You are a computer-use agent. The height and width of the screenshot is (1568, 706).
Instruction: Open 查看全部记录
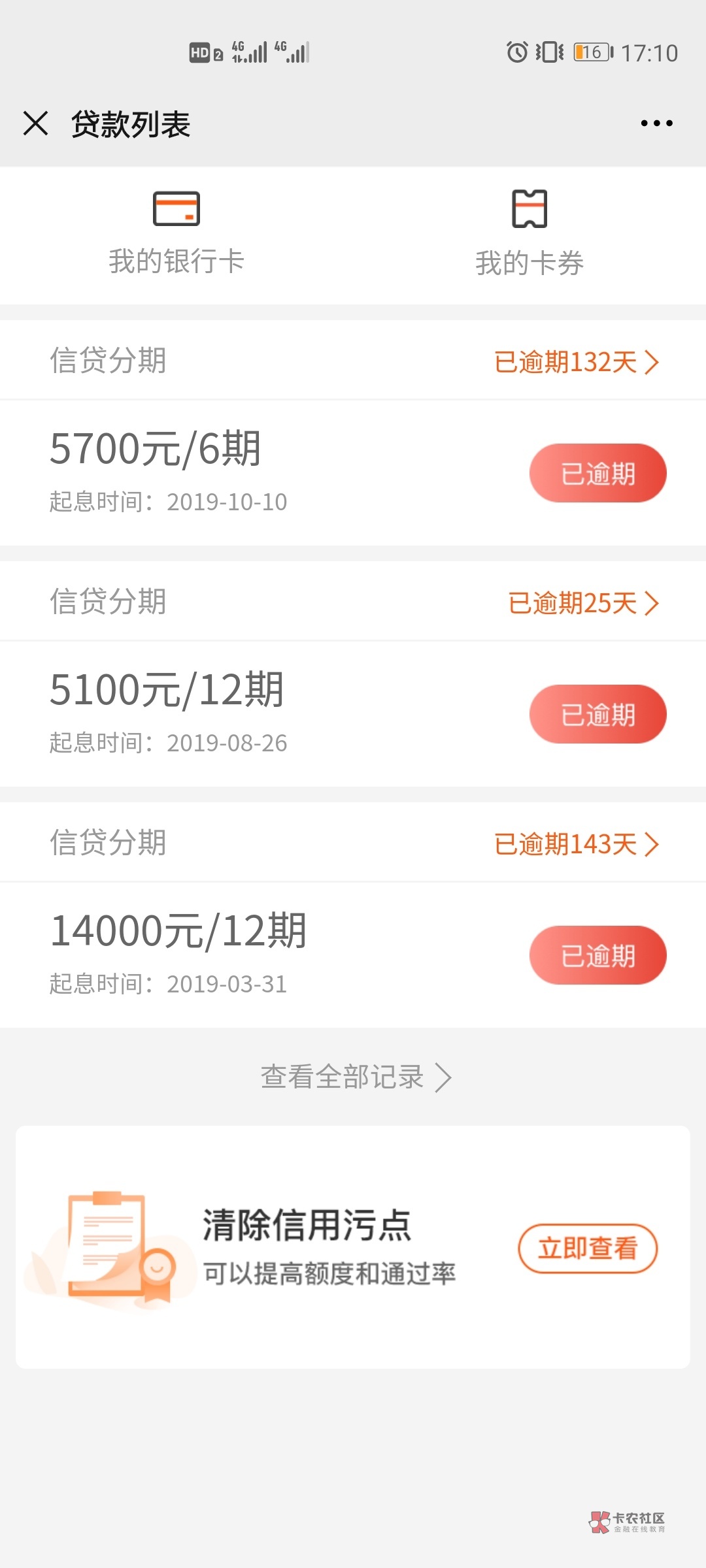click(x=355, y=1077)
